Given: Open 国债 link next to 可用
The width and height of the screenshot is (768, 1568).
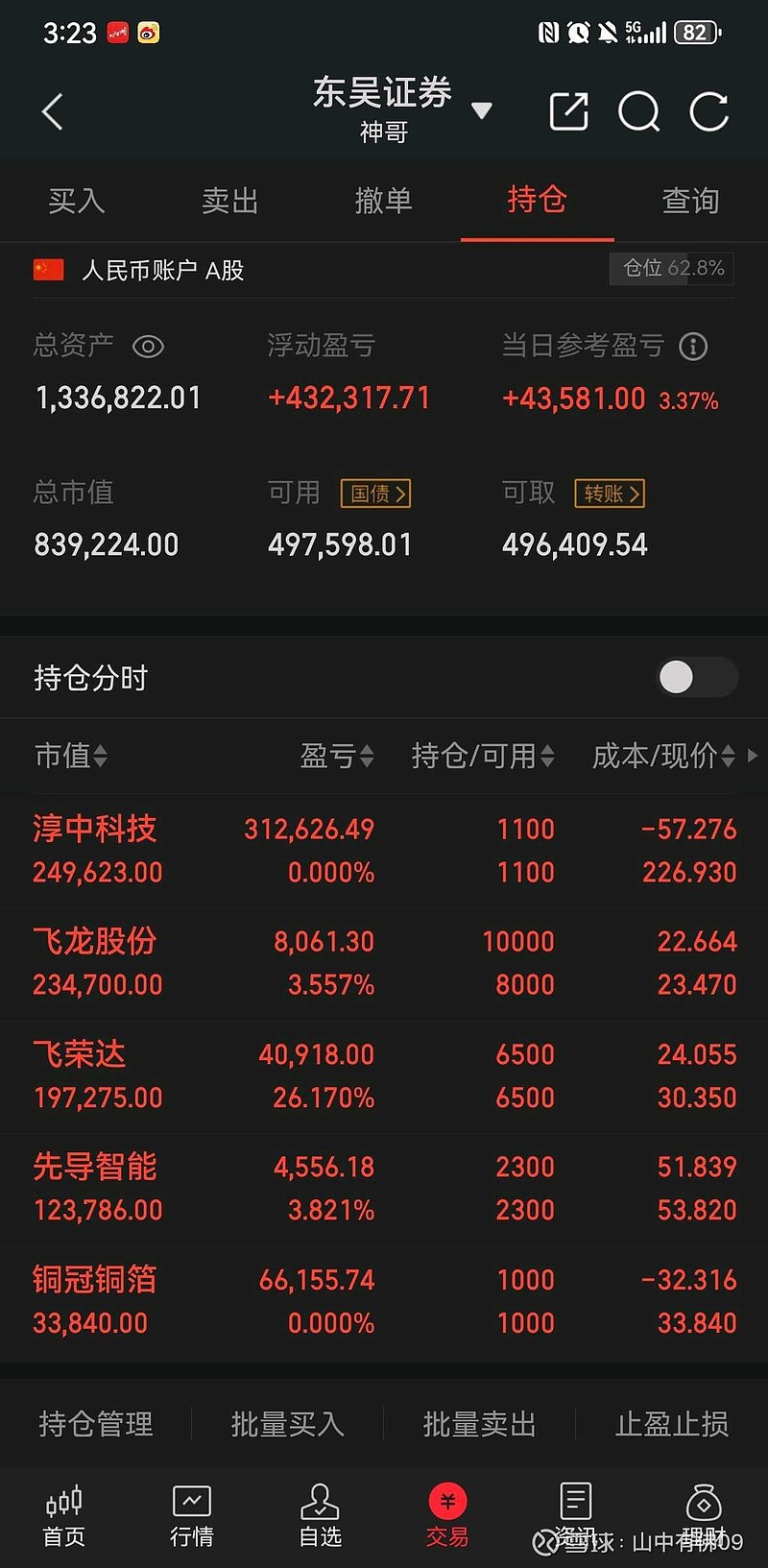Looking at the screenshot, I should point(375,494).
